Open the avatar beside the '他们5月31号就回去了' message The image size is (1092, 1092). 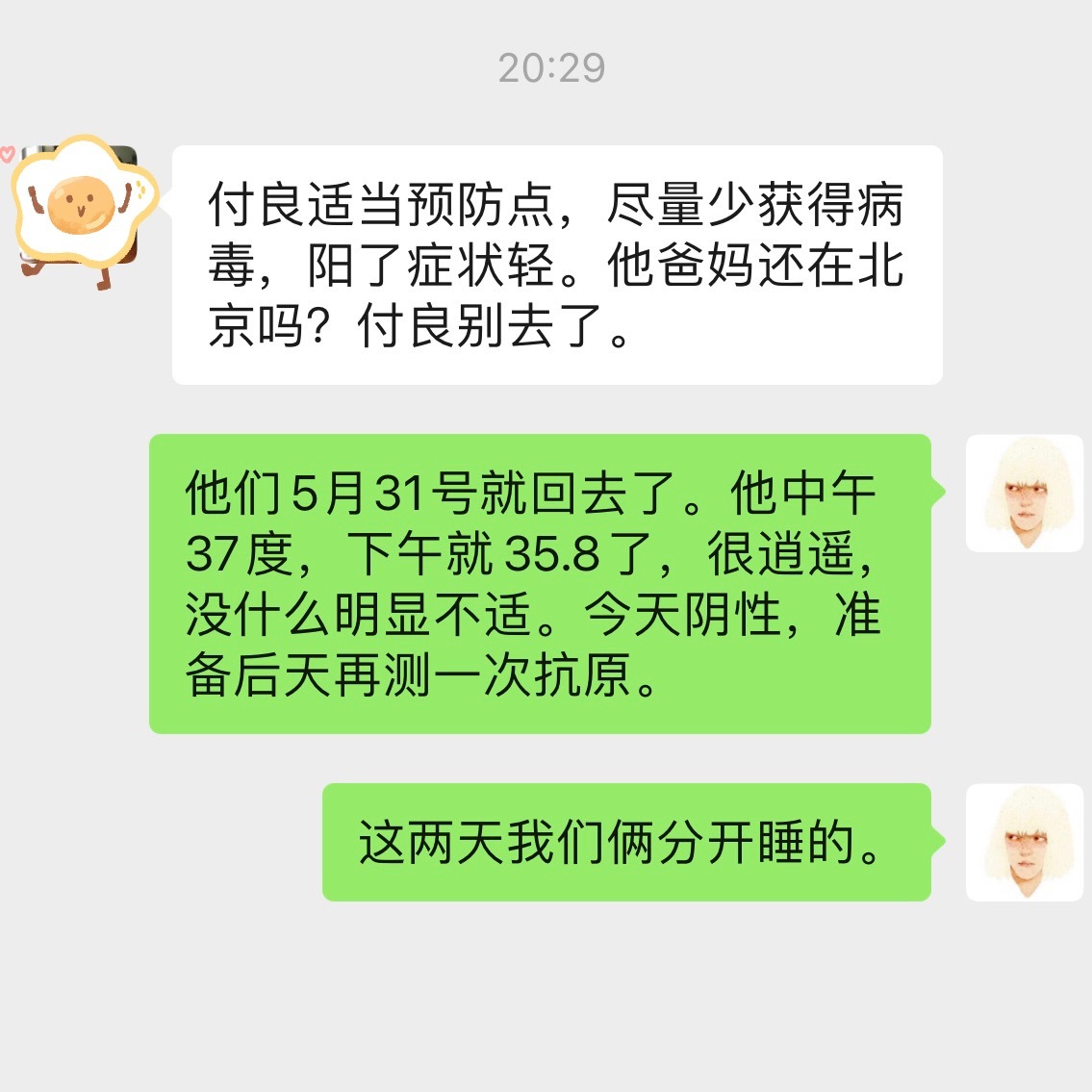pyautogui.click(x=1024, y=494)
